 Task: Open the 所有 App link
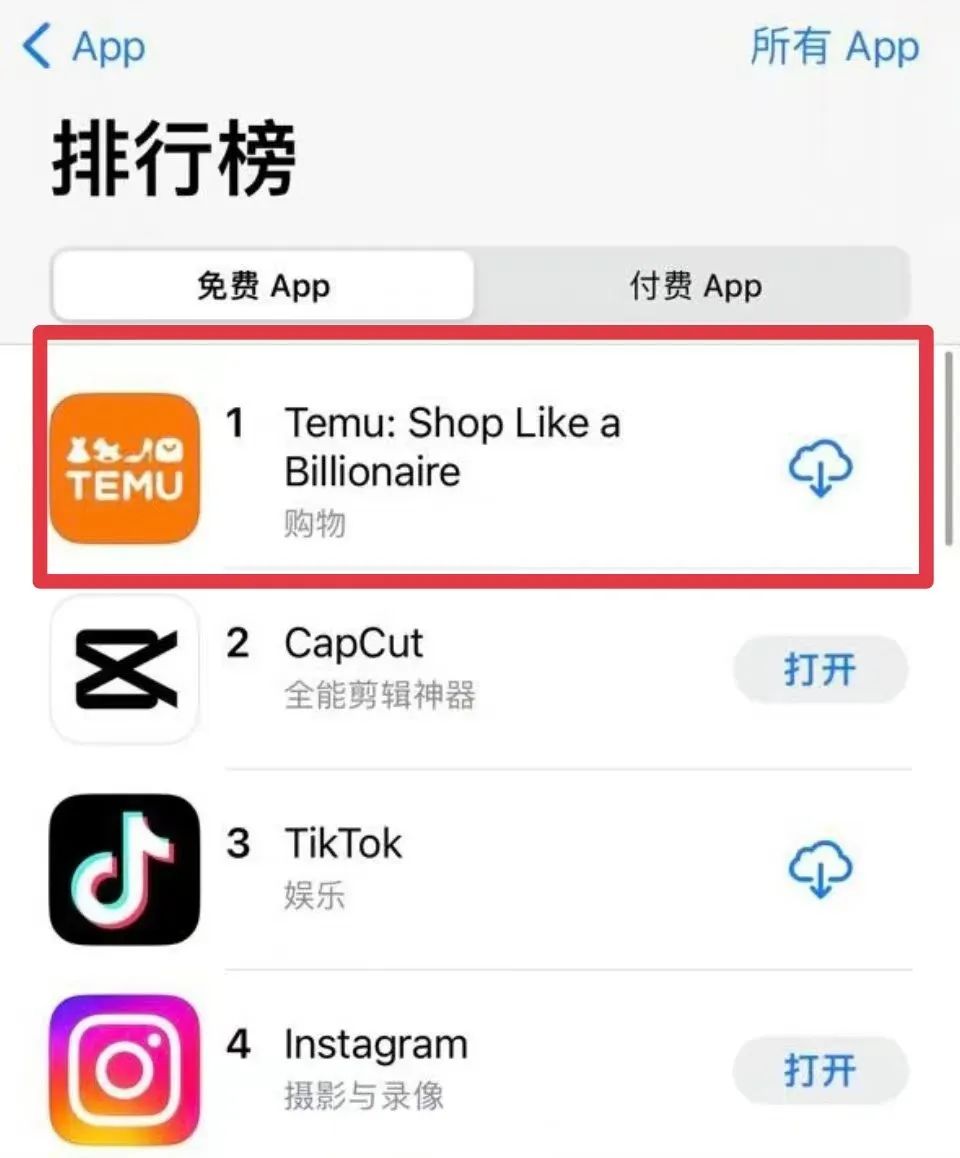(834, 47)
